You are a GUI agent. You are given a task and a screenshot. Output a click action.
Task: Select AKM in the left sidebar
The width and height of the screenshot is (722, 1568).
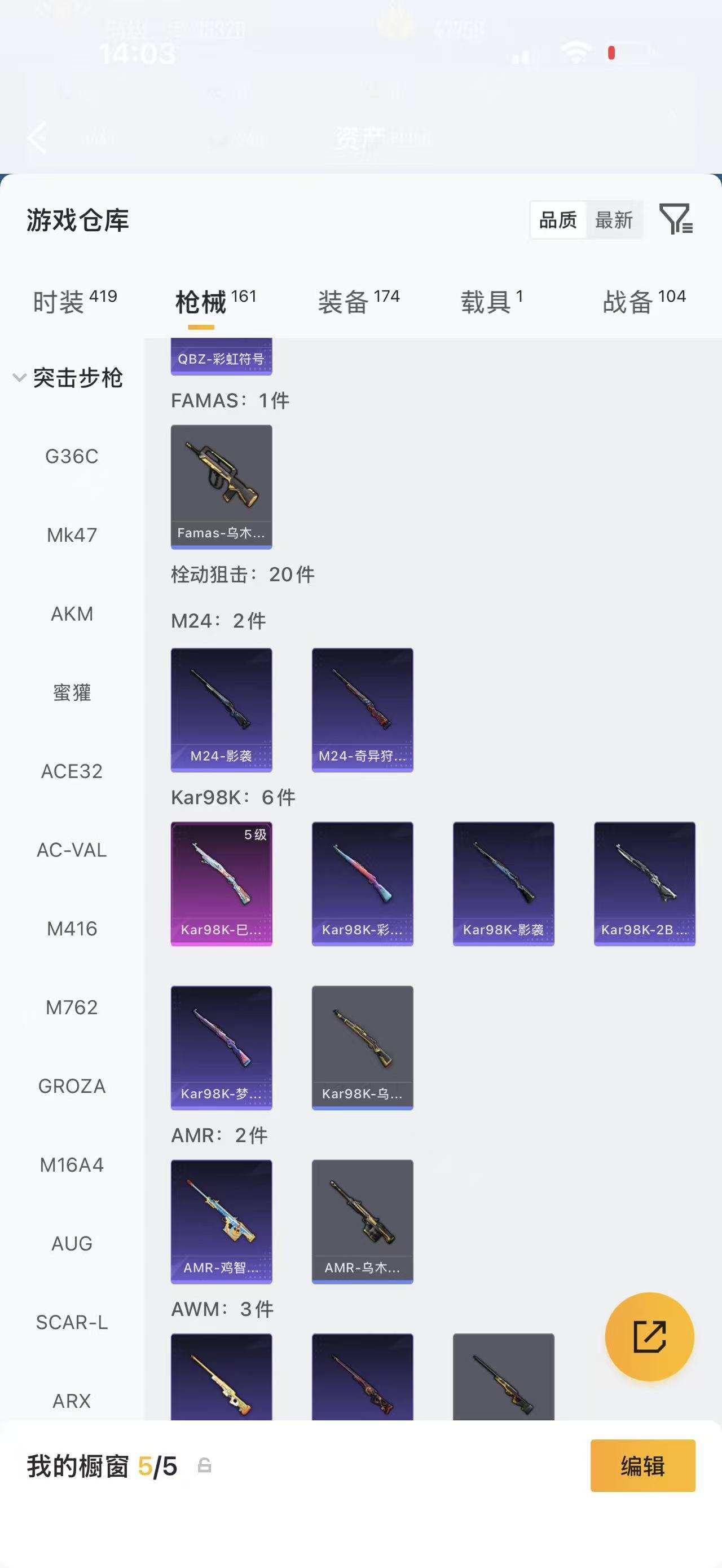click(72, 613)
